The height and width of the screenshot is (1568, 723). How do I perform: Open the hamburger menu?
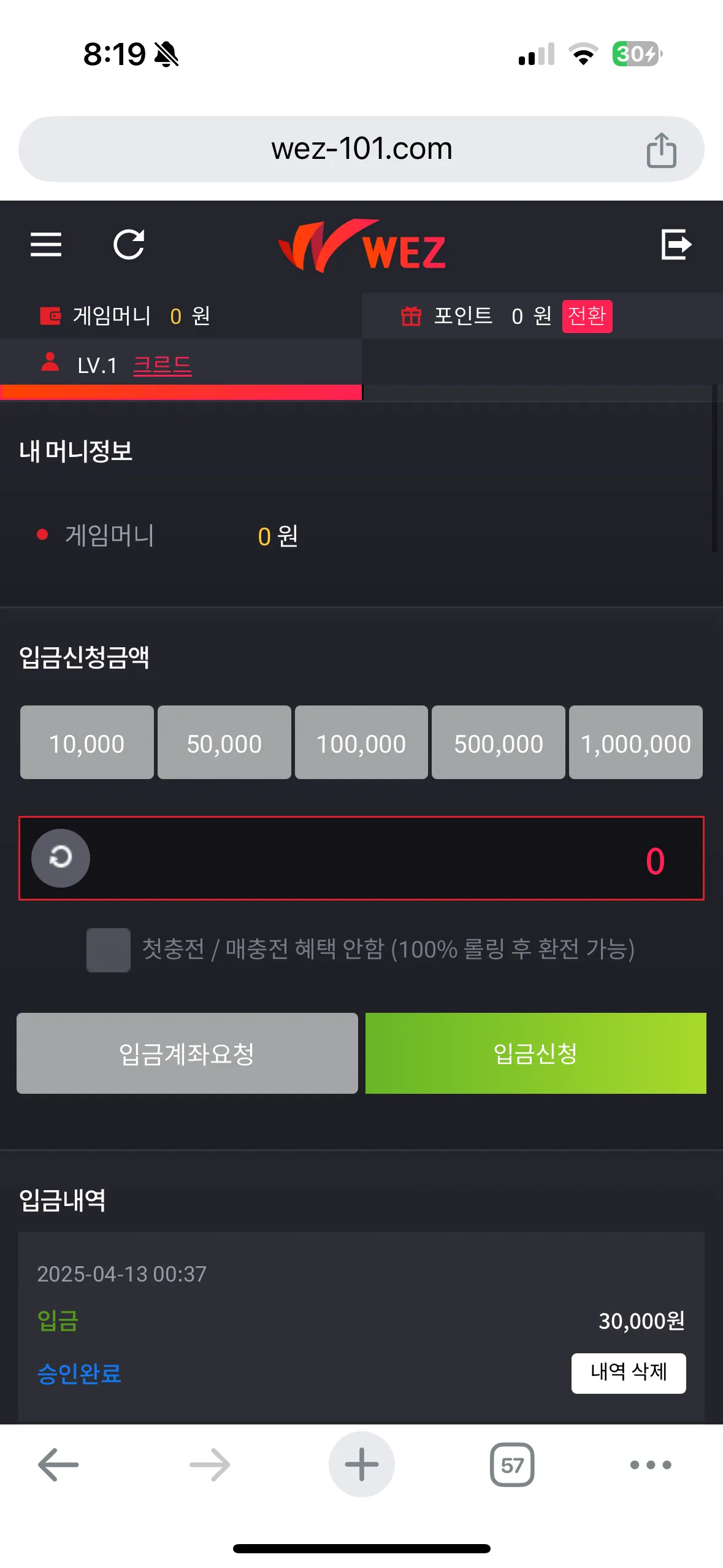click(46, 245)
